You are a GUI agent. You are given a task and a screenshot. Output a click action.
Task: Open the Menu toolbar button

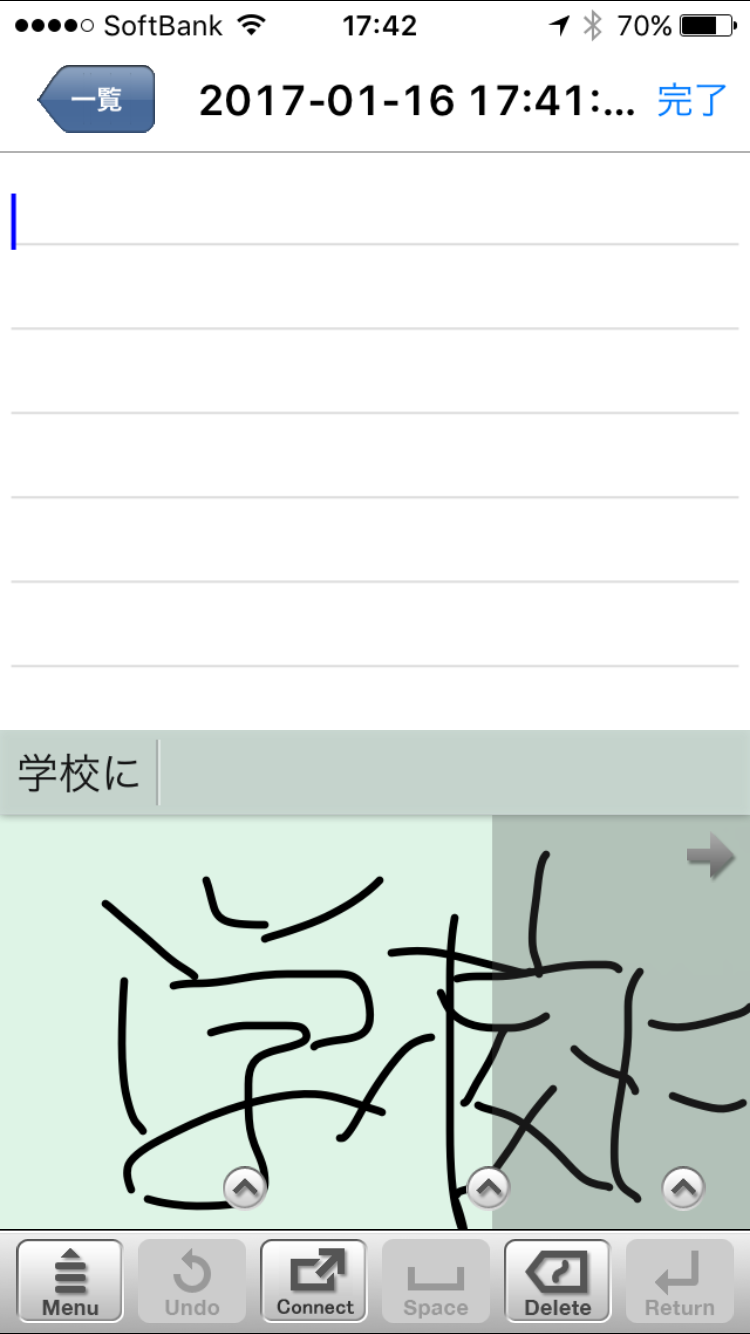point(70,1281)
